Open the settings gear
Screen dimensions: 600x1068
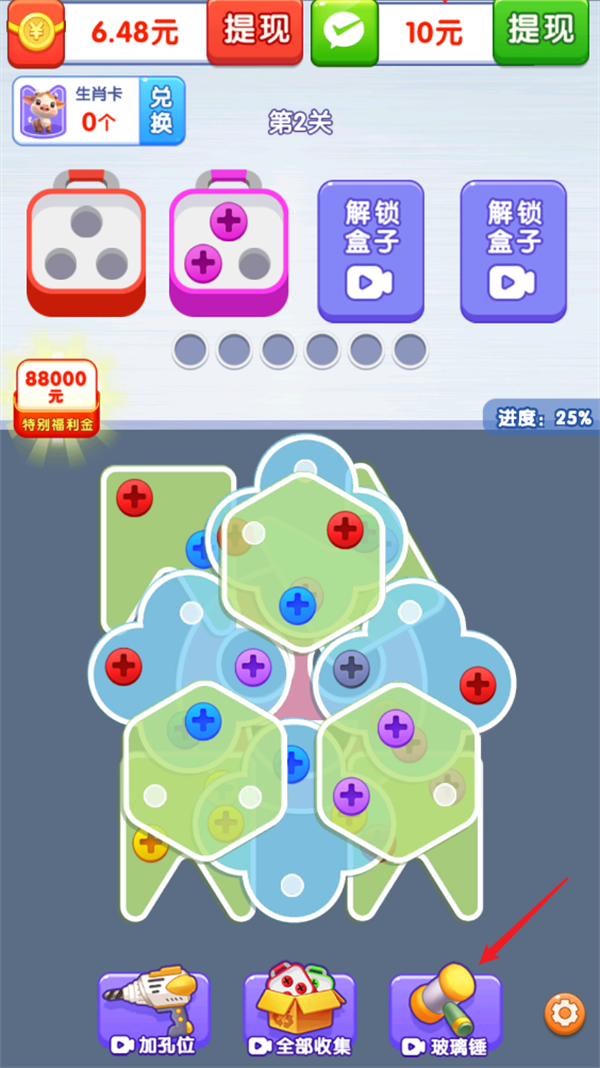point(564,1014)
